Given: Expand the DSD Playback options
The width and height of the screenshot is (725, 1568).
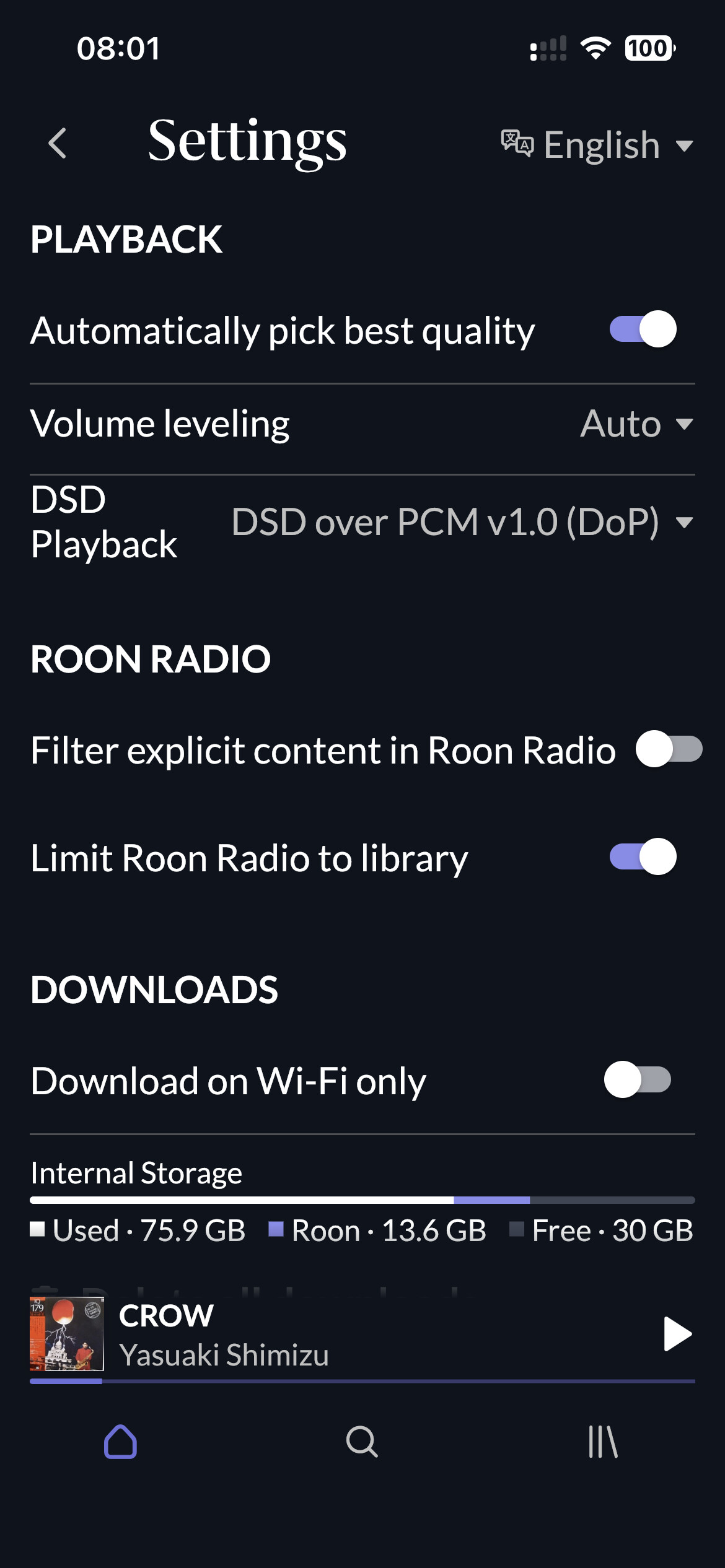Looking at the screenshot, I should (462, 522).
